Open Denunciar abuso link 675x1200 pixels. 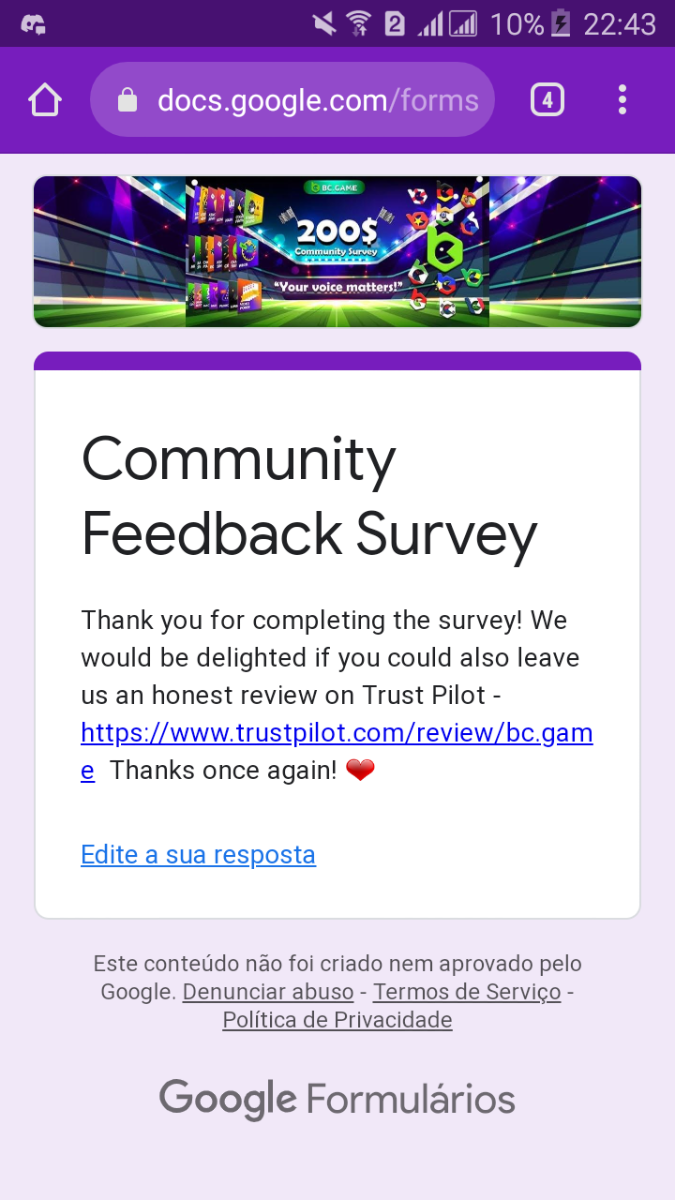(x=268, y=992)
